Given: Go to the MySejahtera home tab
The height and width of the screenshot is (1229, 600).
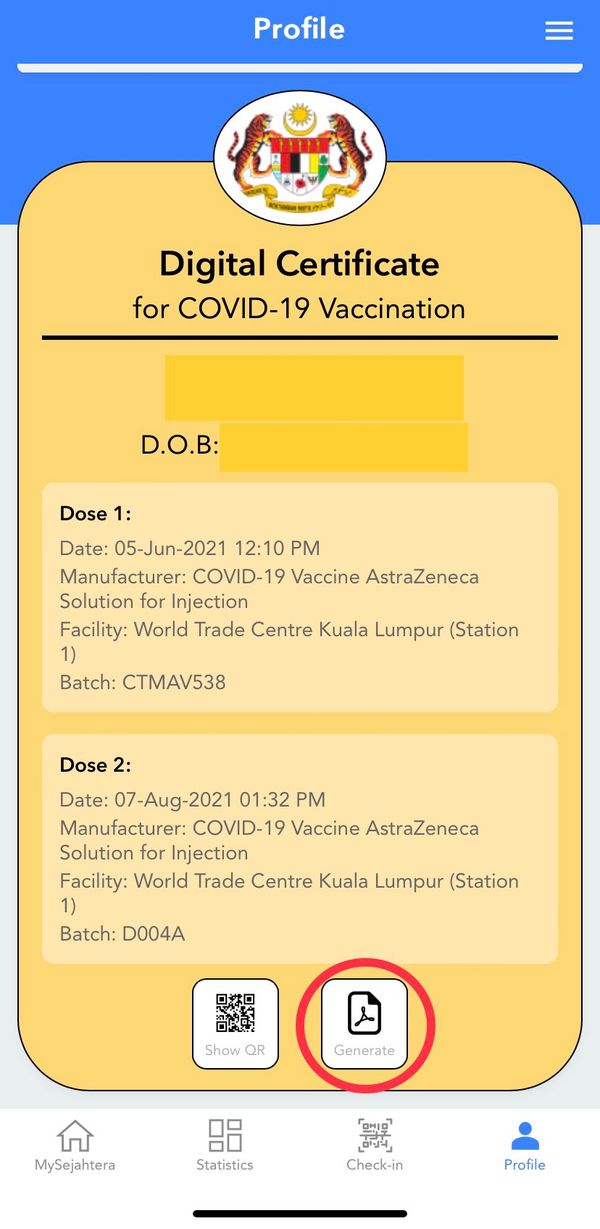Looking at the screenshot, I should [x=75, y=1144].
